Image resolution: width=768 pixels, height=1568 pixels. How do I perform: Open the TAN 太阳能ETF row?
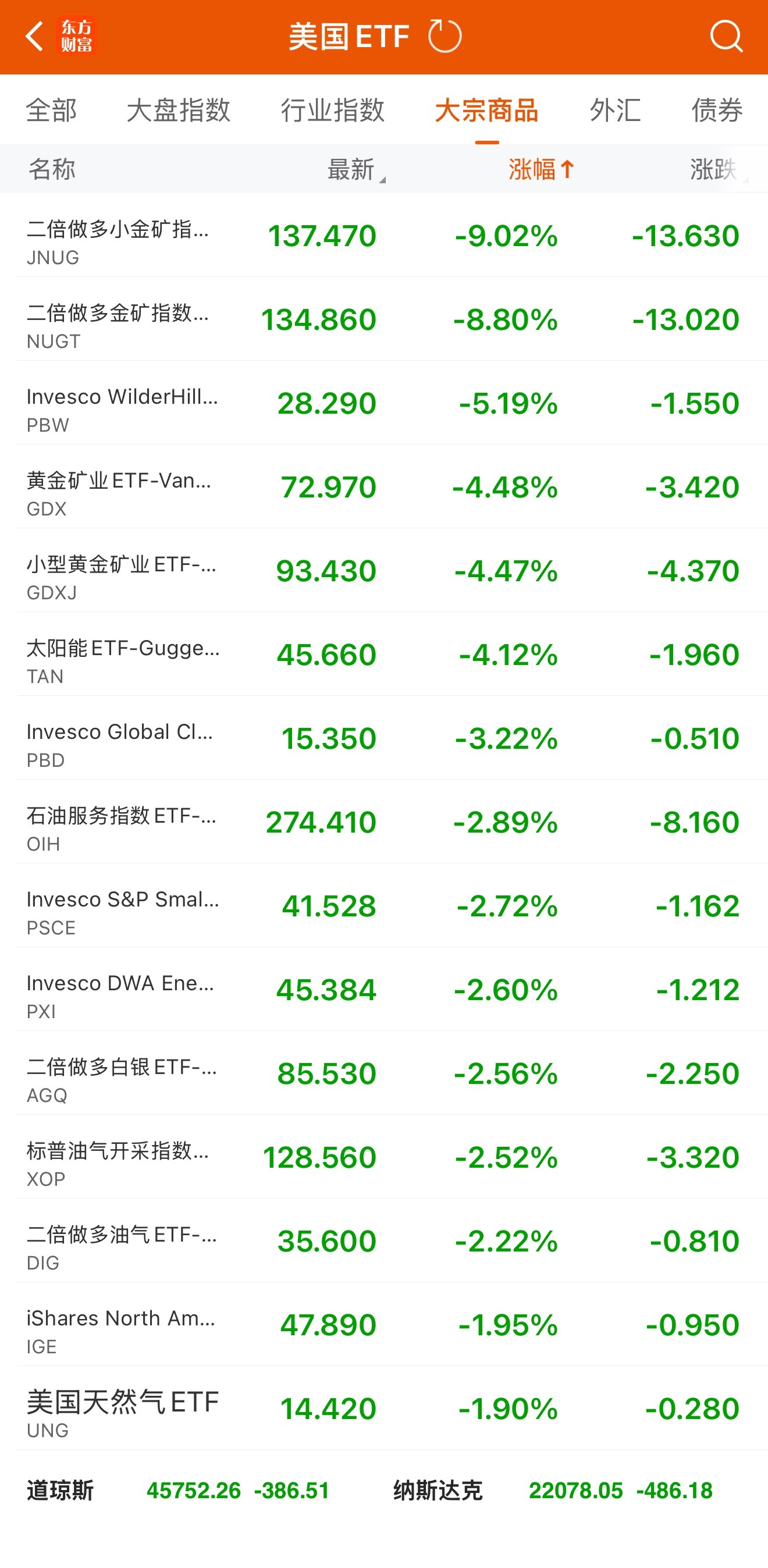click(383, 655)
